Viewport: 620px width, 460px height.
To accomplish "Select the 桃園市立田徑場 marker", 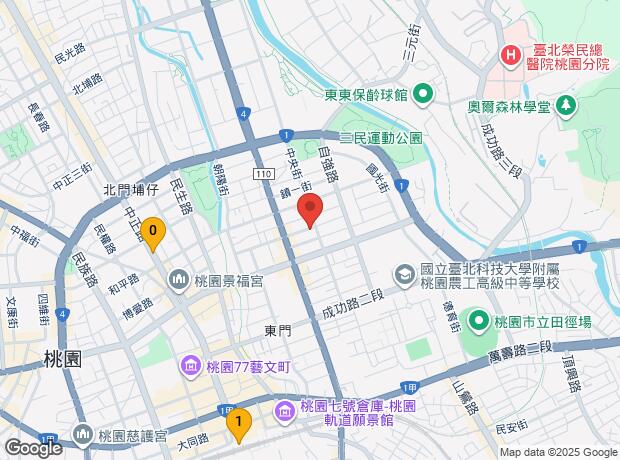I will 479,322.
